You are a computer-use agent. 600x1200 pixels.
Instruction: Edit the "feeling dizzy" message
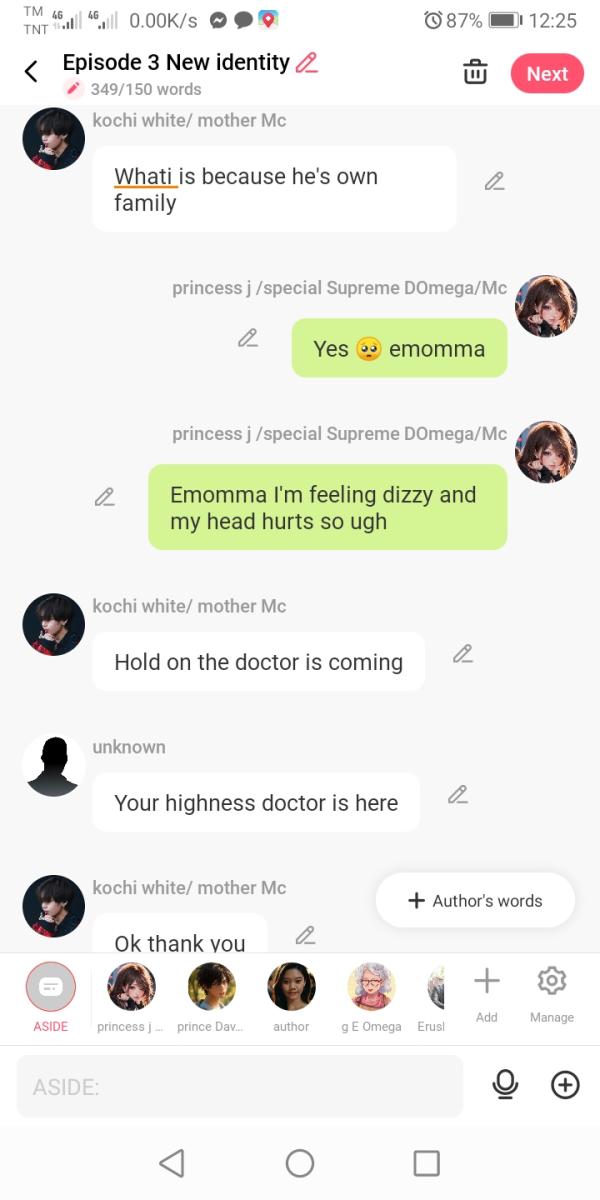pos(104,496)
